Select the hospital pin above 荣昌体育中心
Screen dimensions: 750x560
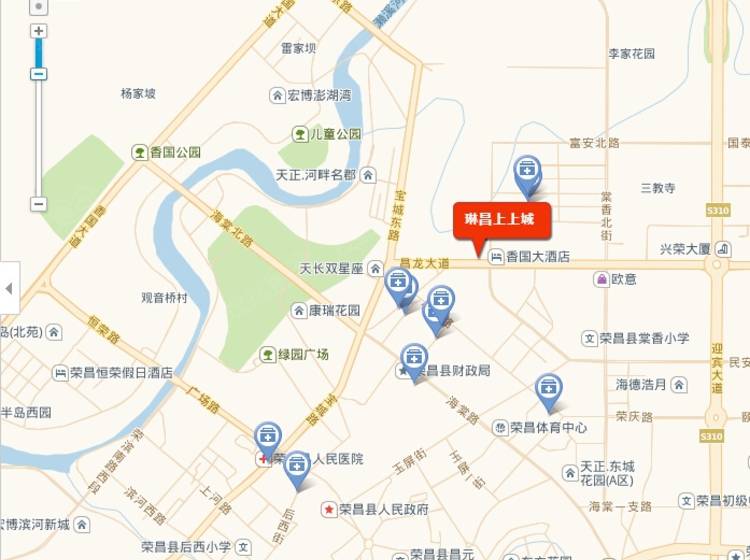(x=548, y=389)
